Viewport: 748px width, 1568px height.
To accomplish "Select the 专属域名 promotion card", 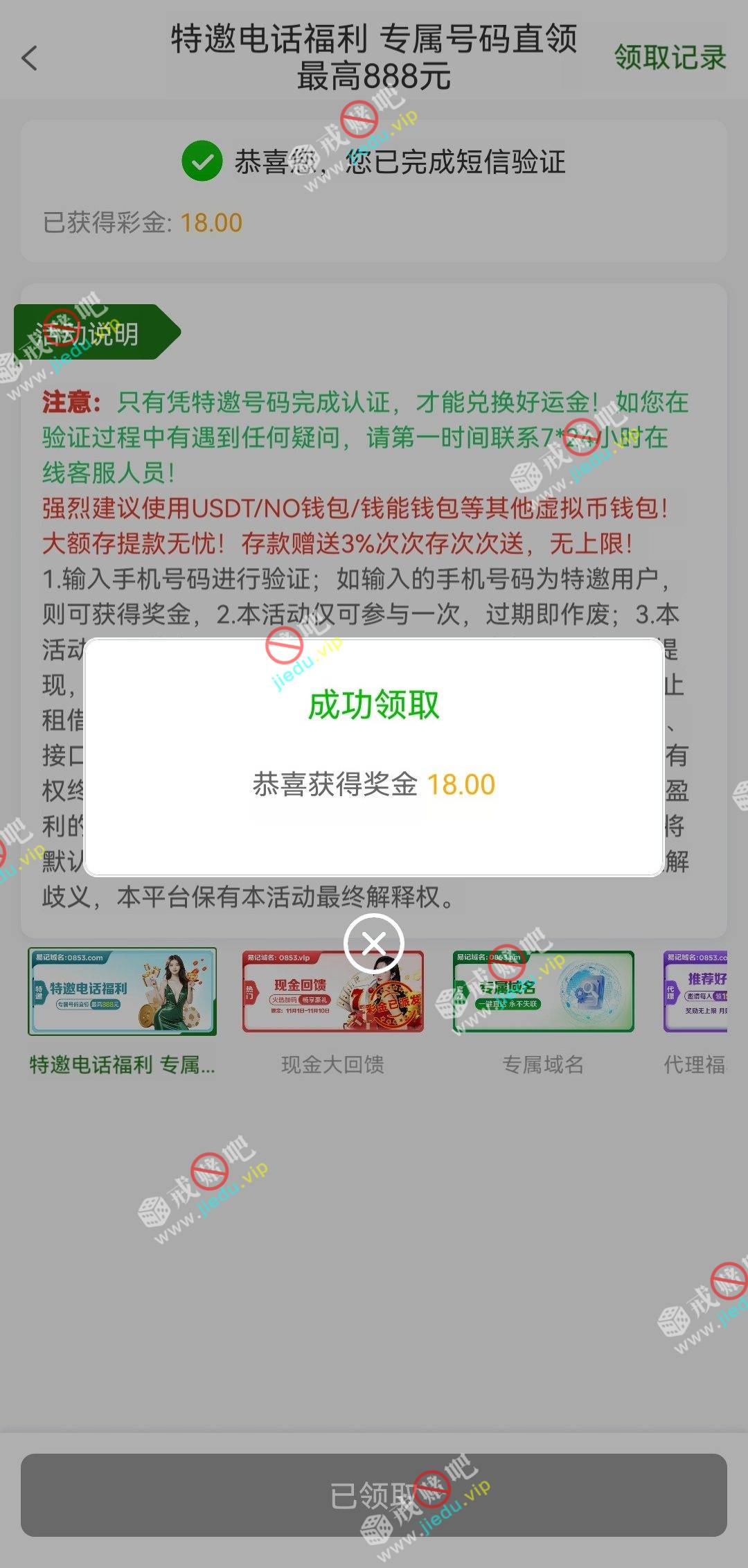I will (543, 992).
